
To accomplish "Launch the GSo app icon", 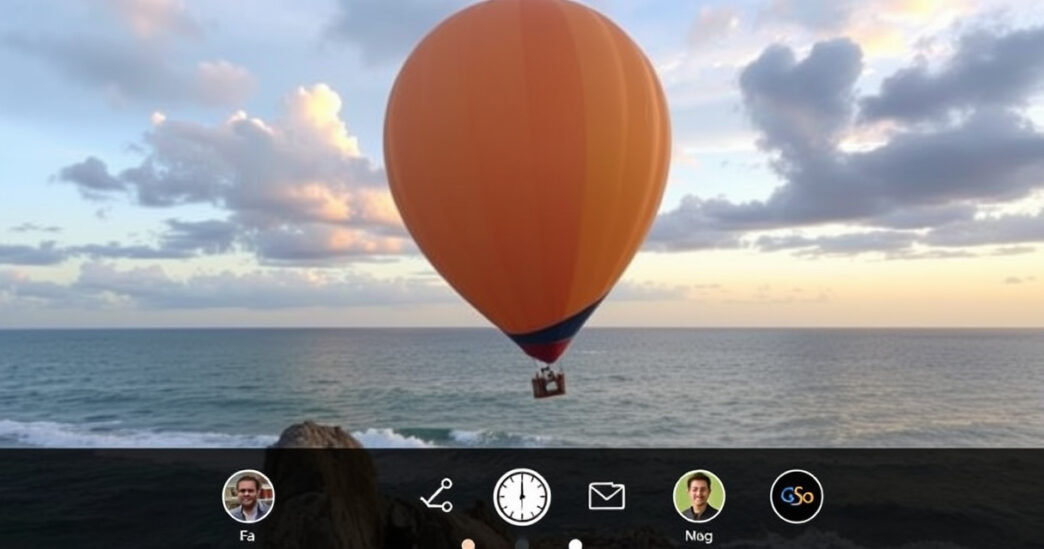I will tap(796, 496).
